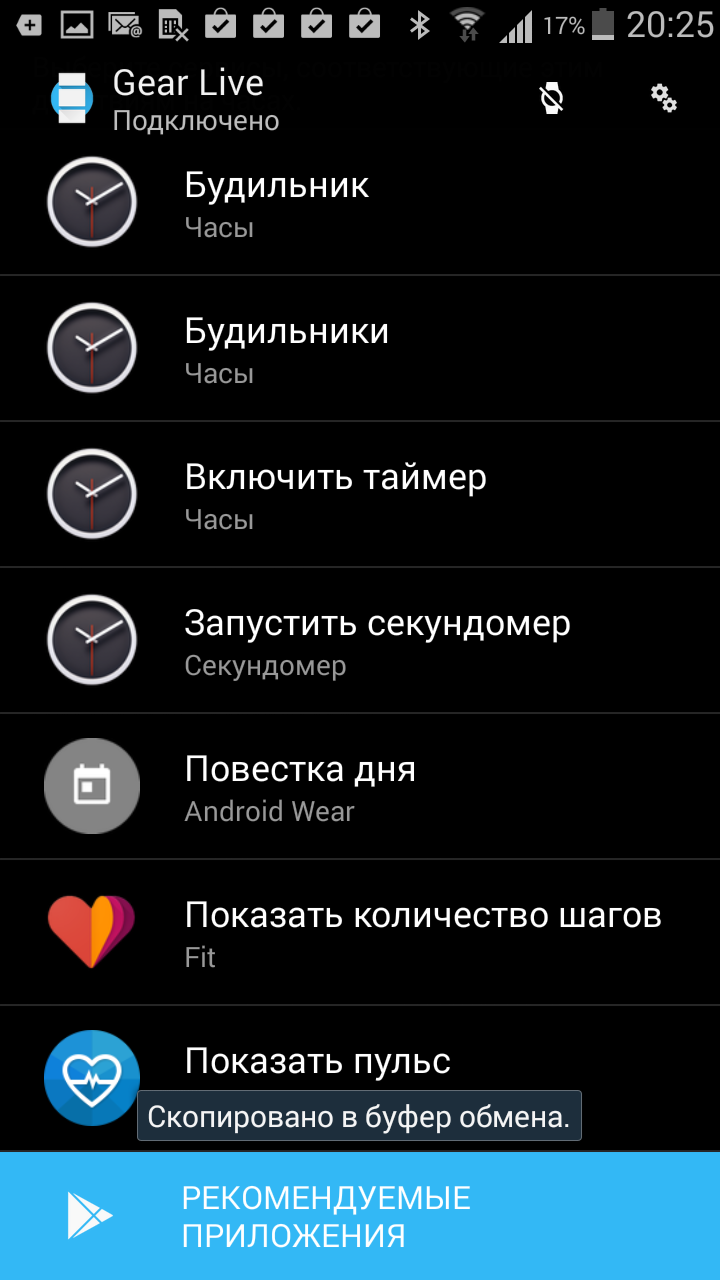This screenshot has width=720, height=1280.
Task: Tap the watch disconnect icon
Action: 551,98
